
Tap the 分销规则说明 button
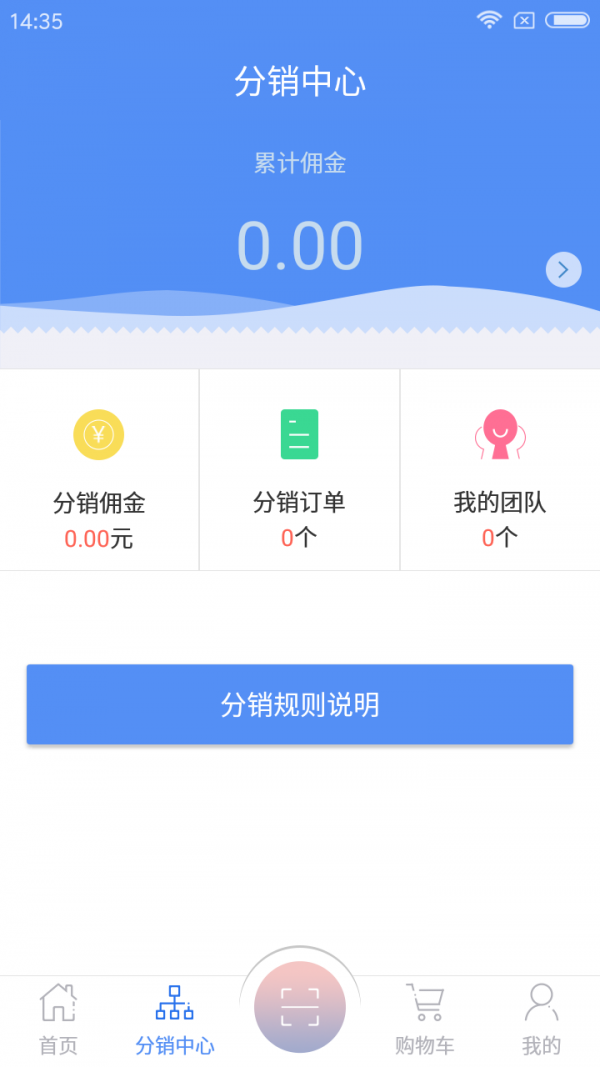click(300, 705)
